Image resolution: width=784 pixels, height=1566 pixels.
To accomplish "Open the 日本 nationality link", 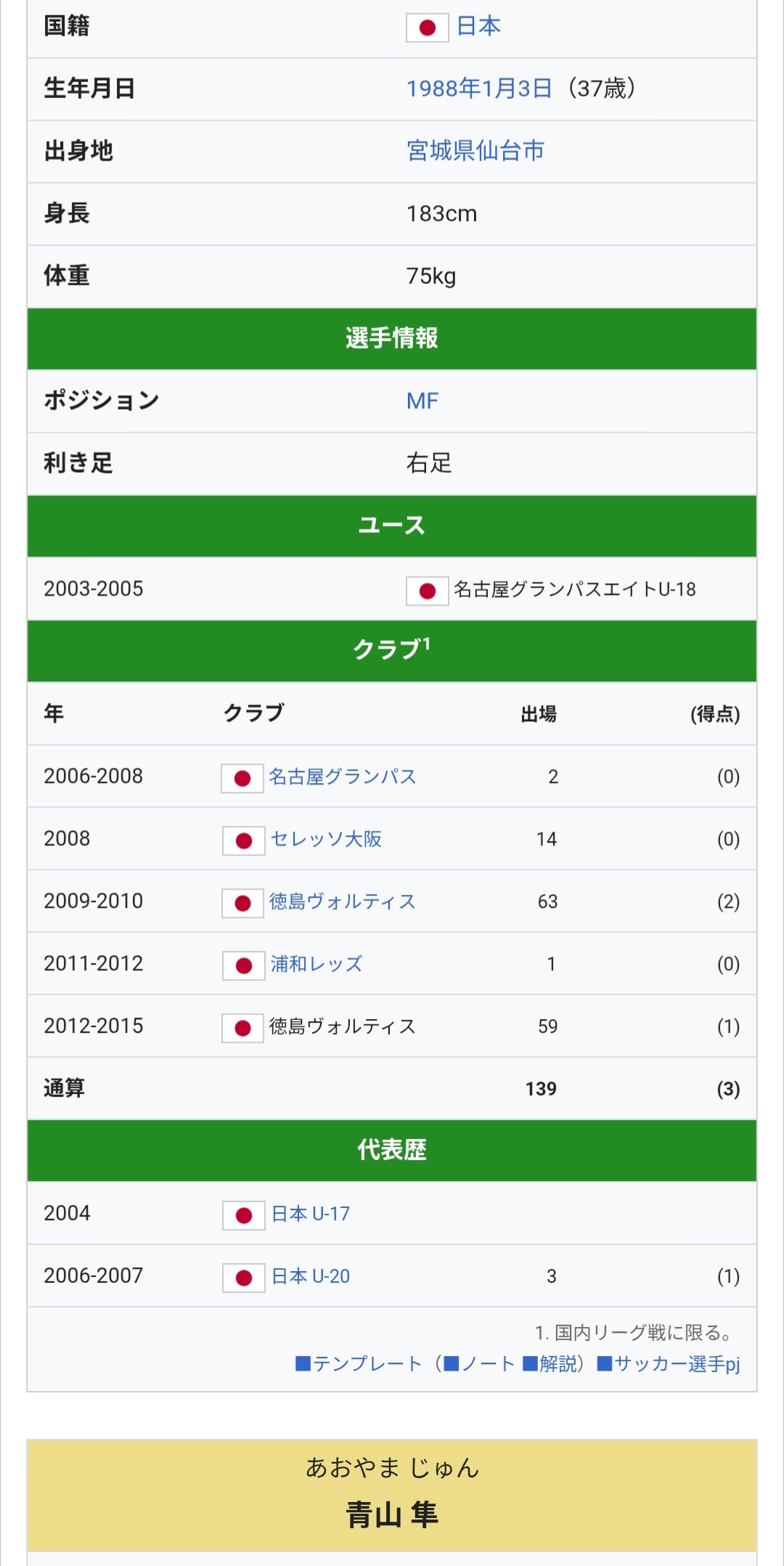I will [478, 26].
